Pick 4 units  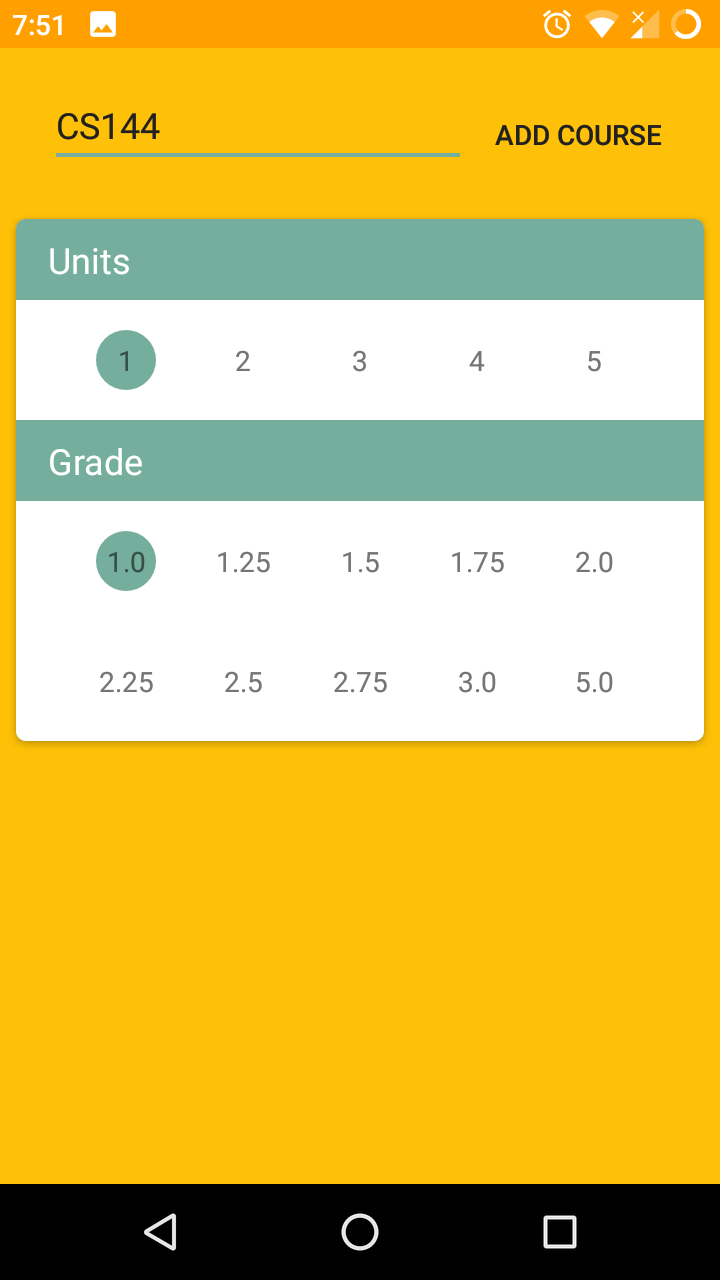(x=477, y=361)
